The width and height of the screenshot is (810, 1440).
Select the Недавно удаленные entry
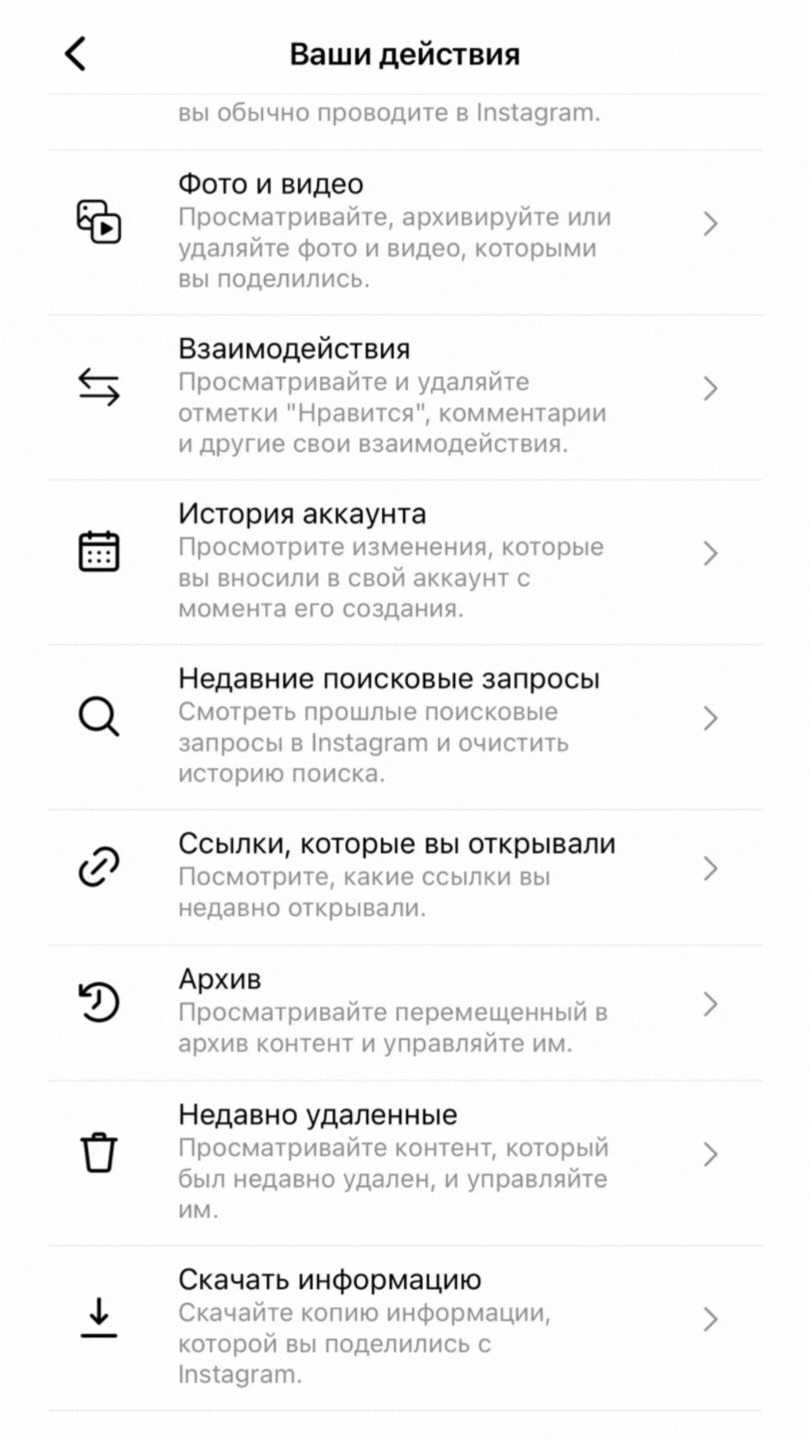(315, 1113)
